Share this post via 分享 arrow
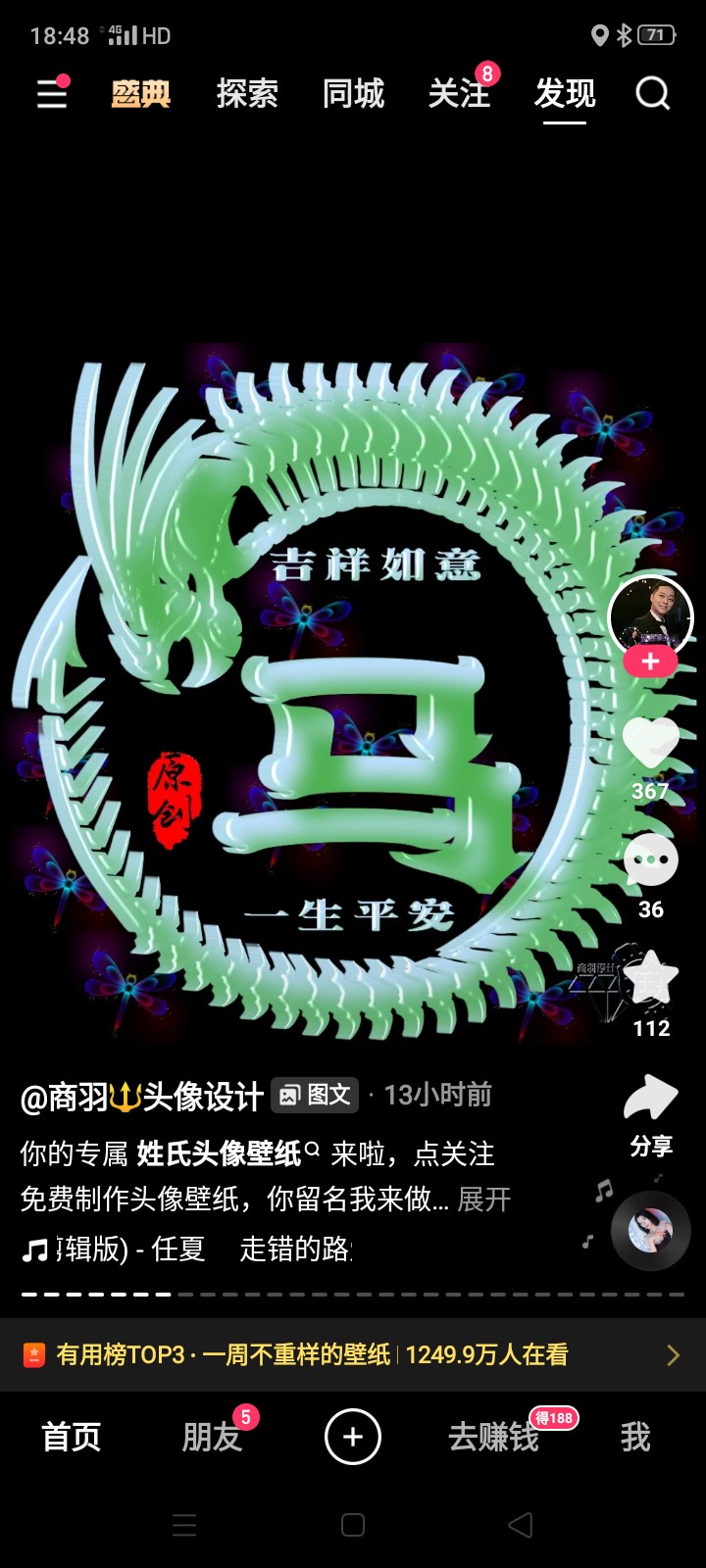This screenshot has width=706, height=1568. pyautogui.click(x=651, y=1098)
